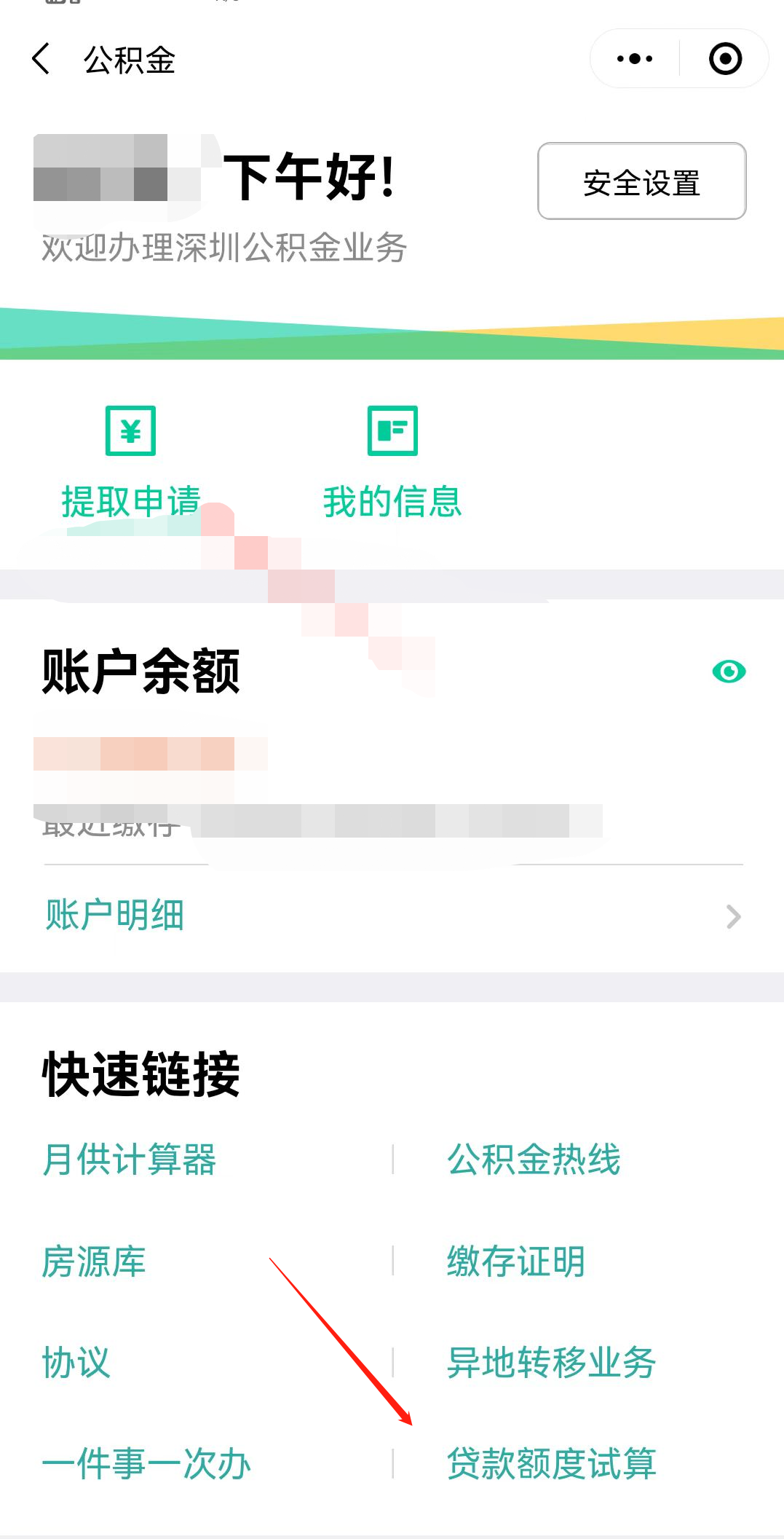Open the 月供计算器 link
Image resolution: width=784 pixels, height=1539 pixels.
click(130, 1159)
